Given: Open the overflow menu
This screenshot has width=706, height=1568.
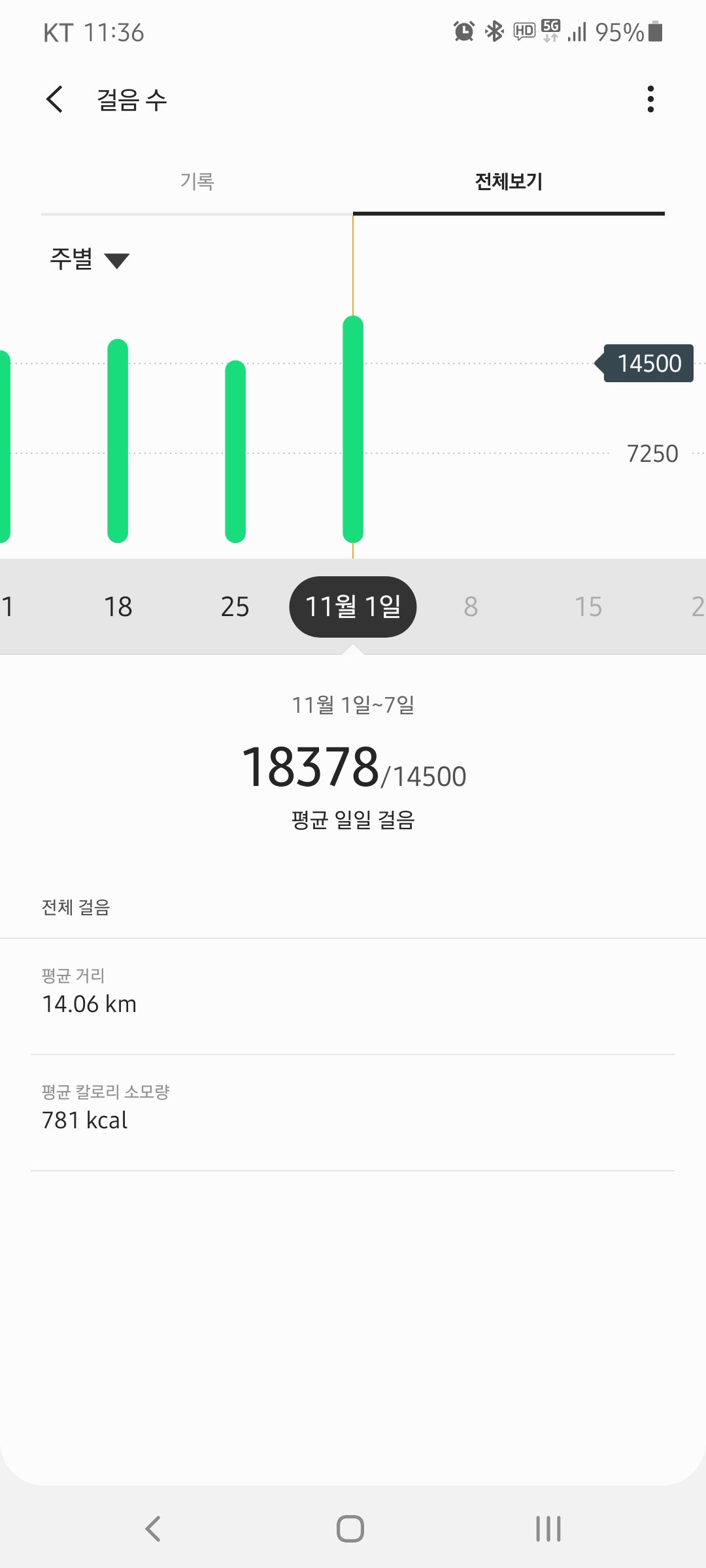Looking at the screenshot, I should [650, 99].
